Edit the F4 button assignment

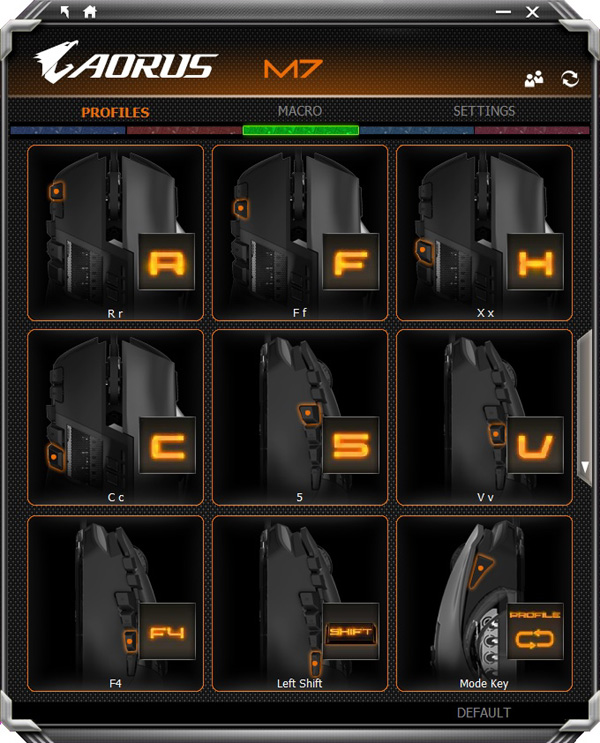(x=115, y=602)
